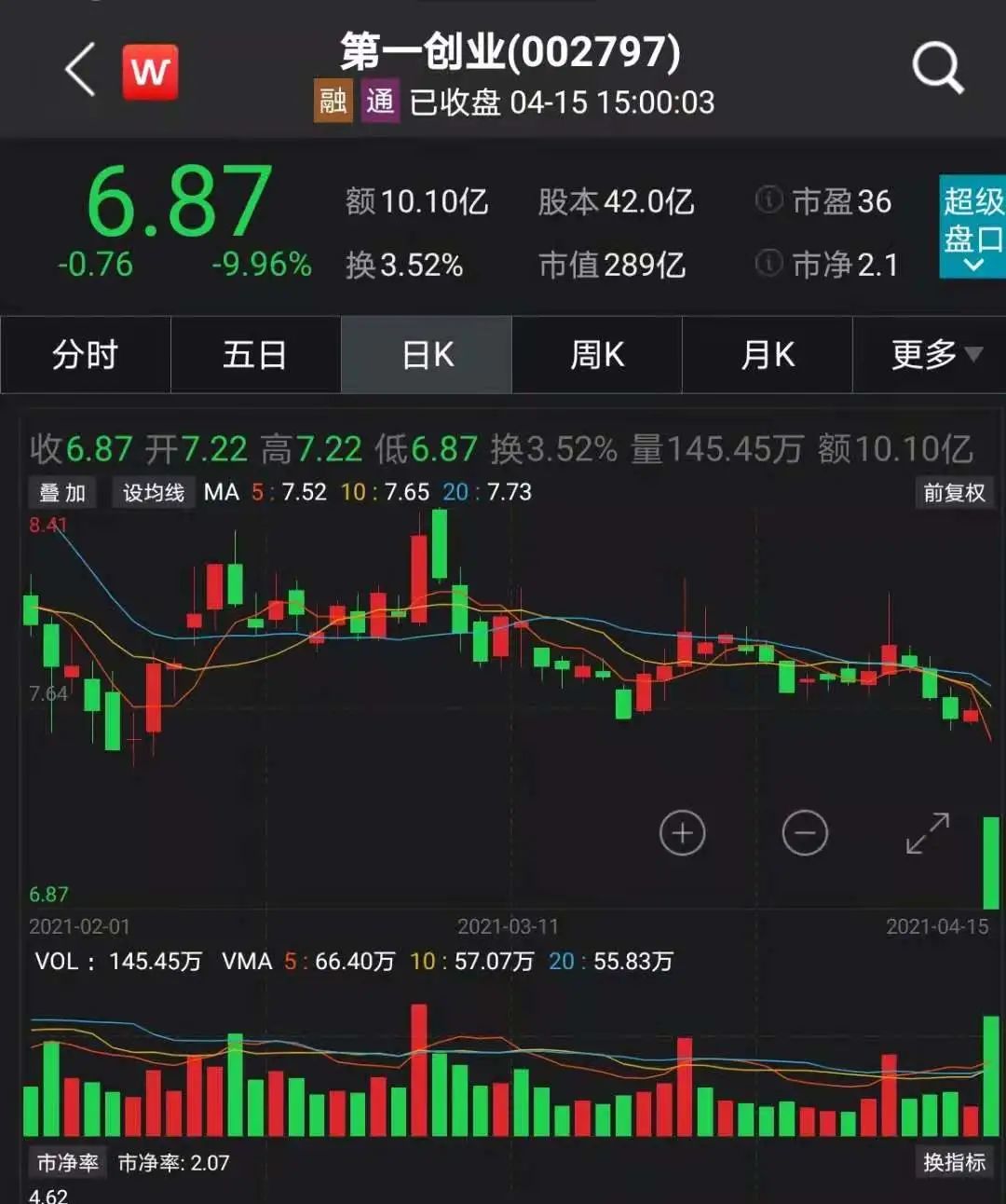The height and width of the screenshot is (1204, 1006).
Task: Open the 更多 period dropdown
Action: pyautogui.click(x=933, y=355)
